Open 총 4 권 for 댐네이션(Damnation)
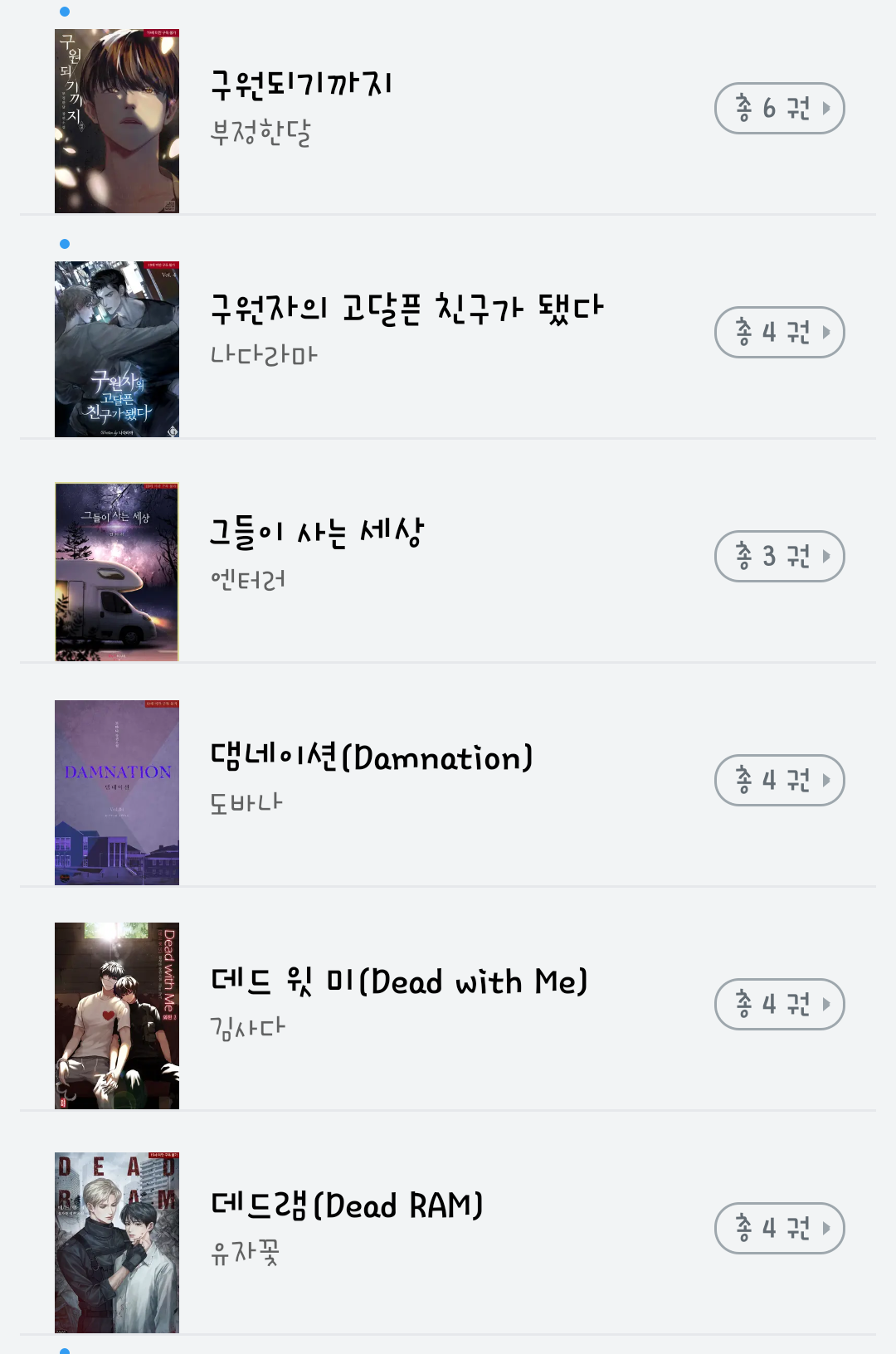The width and height of the screenshot is (896, 1354). (779, 780)
